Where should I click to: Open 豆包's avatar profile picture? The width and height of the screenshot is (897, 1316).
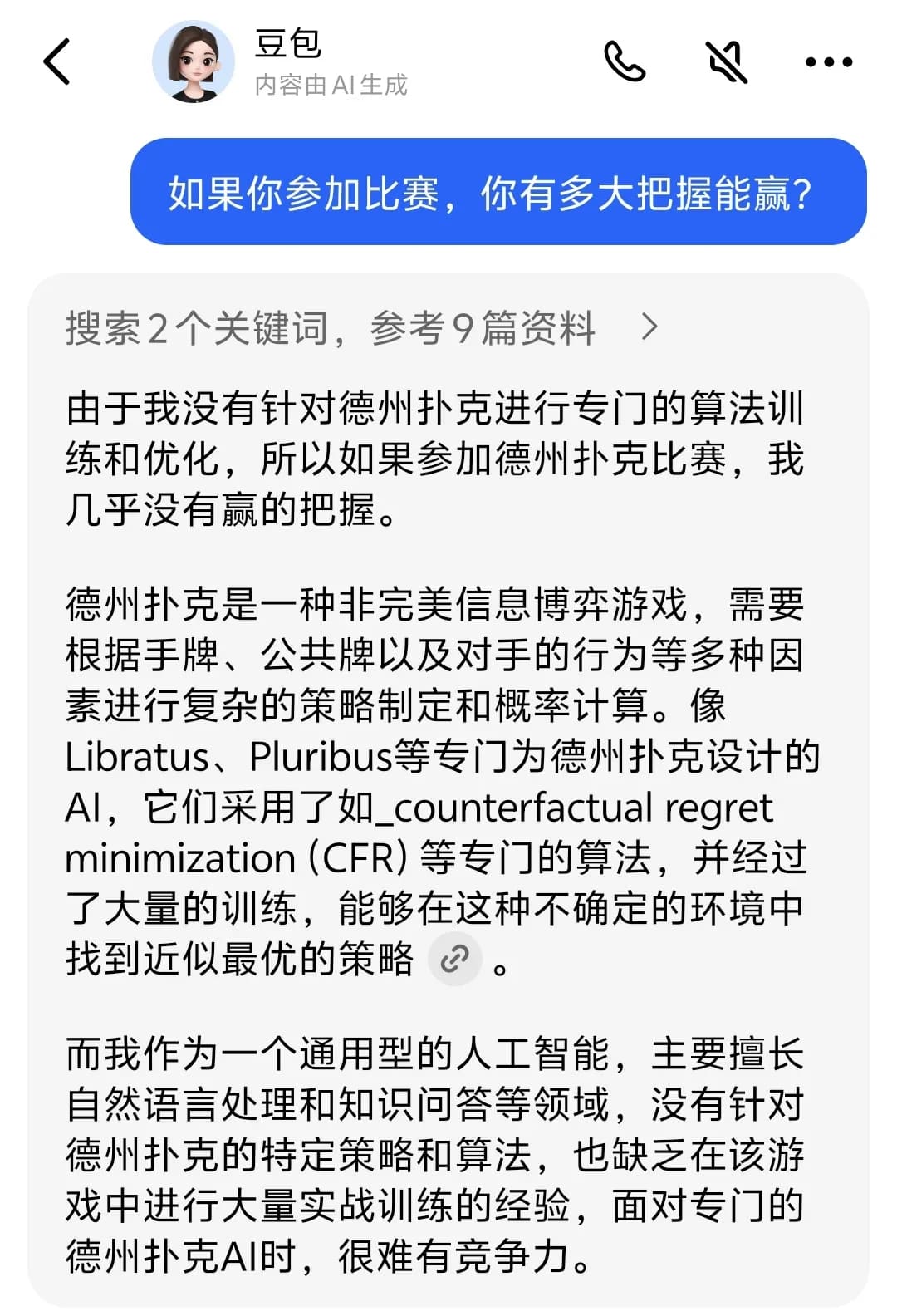tap(193, 60)
